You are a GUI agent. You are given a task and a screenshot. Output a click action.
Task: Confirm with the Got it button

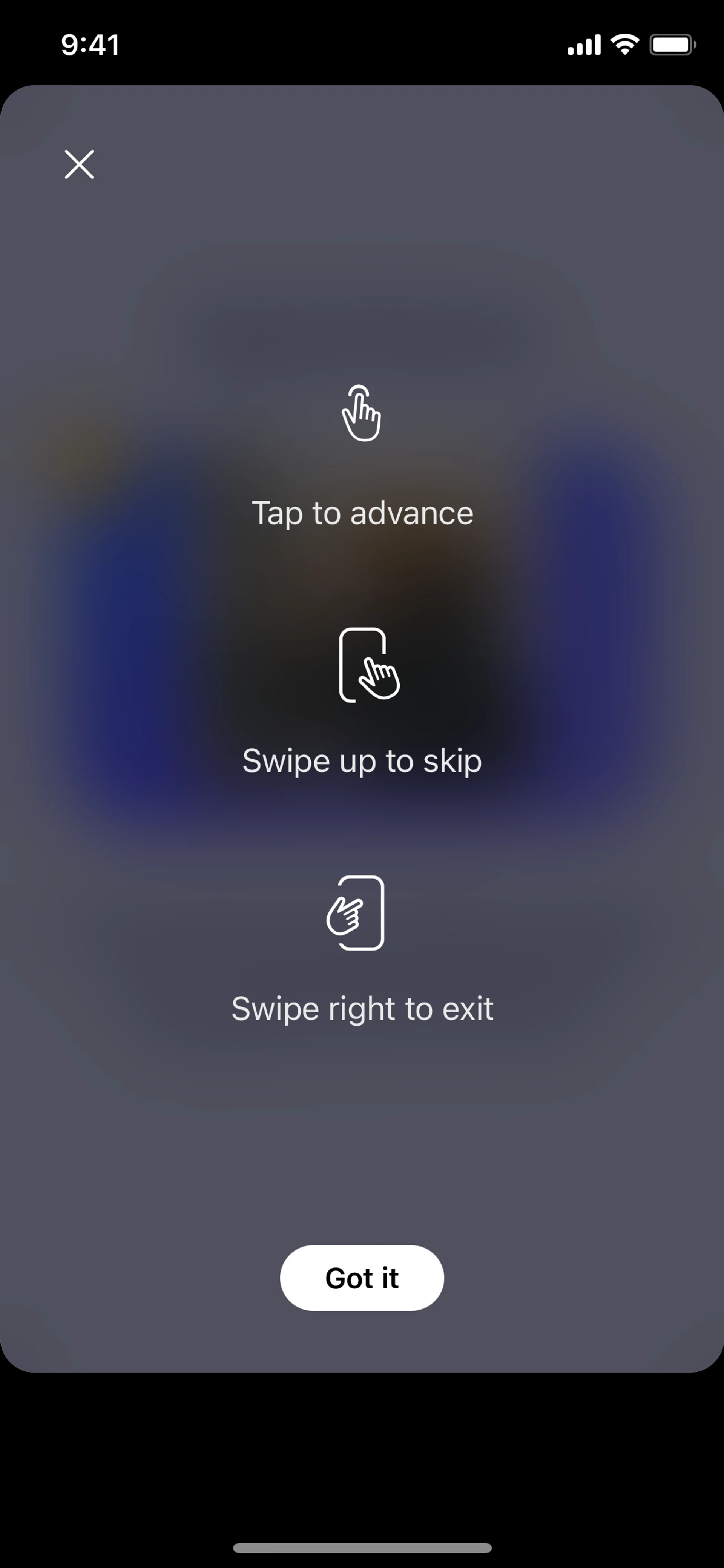pyautogui.click(x=362, y=1278)
